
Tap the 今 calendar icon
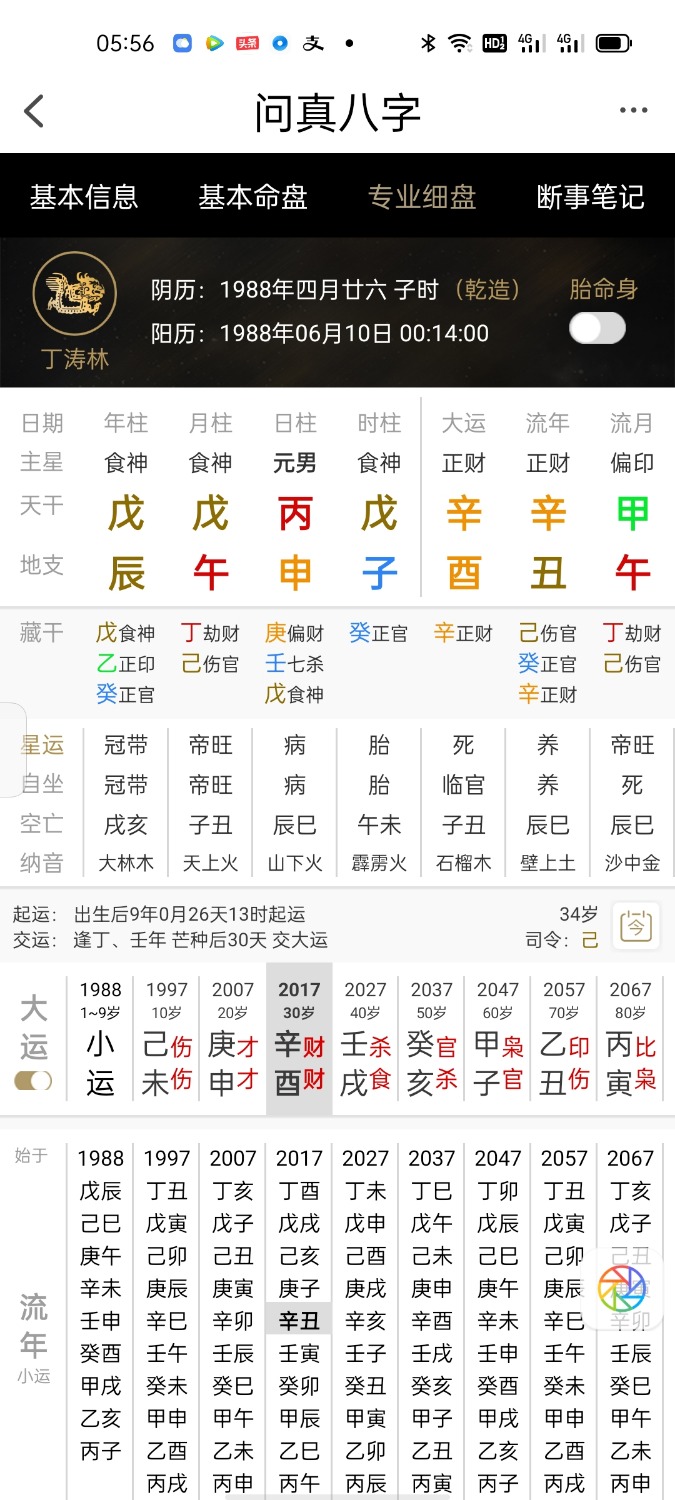[636, 925]
